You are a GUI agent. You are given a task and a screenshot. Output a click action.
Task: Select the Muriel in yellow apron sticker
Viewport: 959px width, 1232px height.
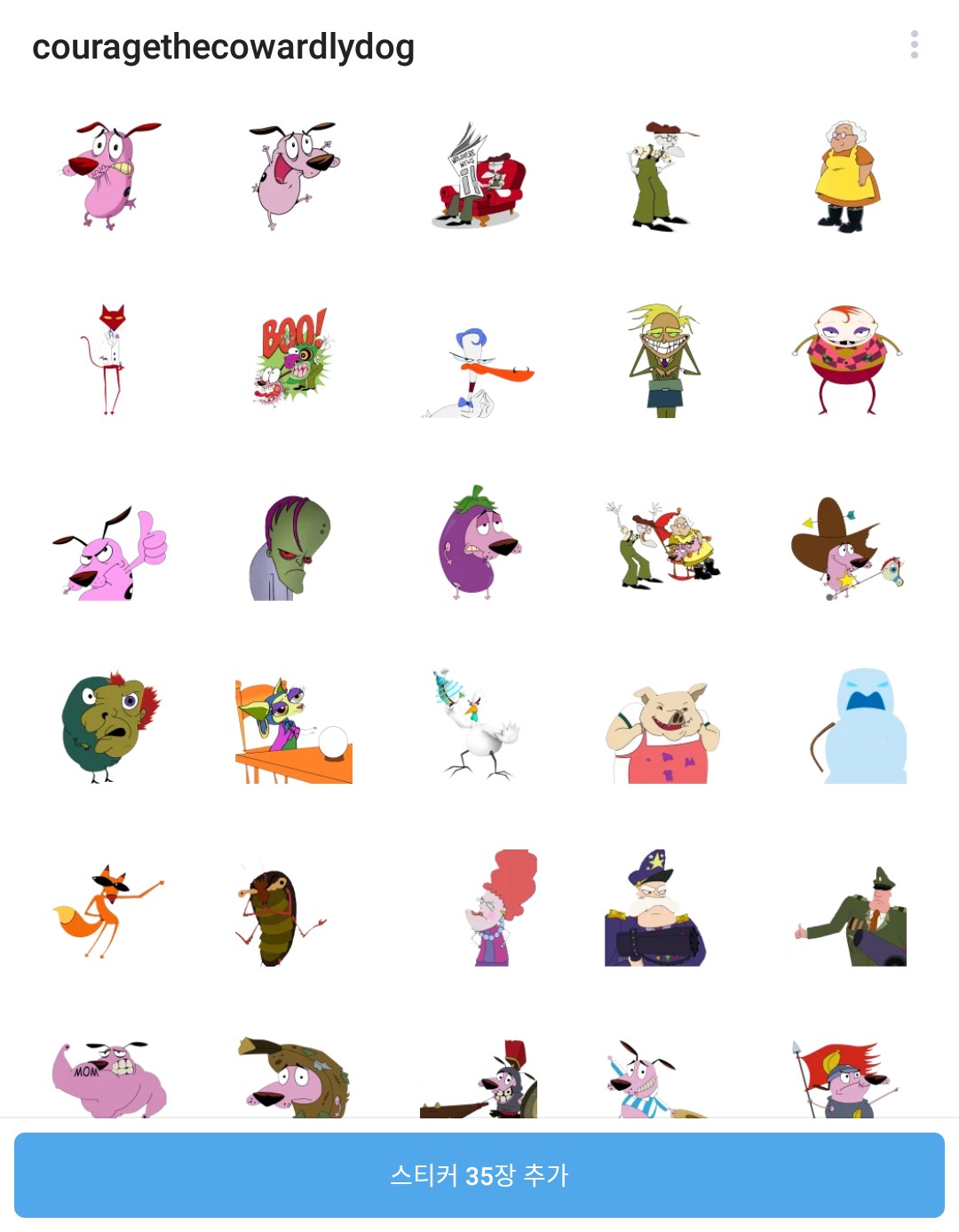coord(847,178)
